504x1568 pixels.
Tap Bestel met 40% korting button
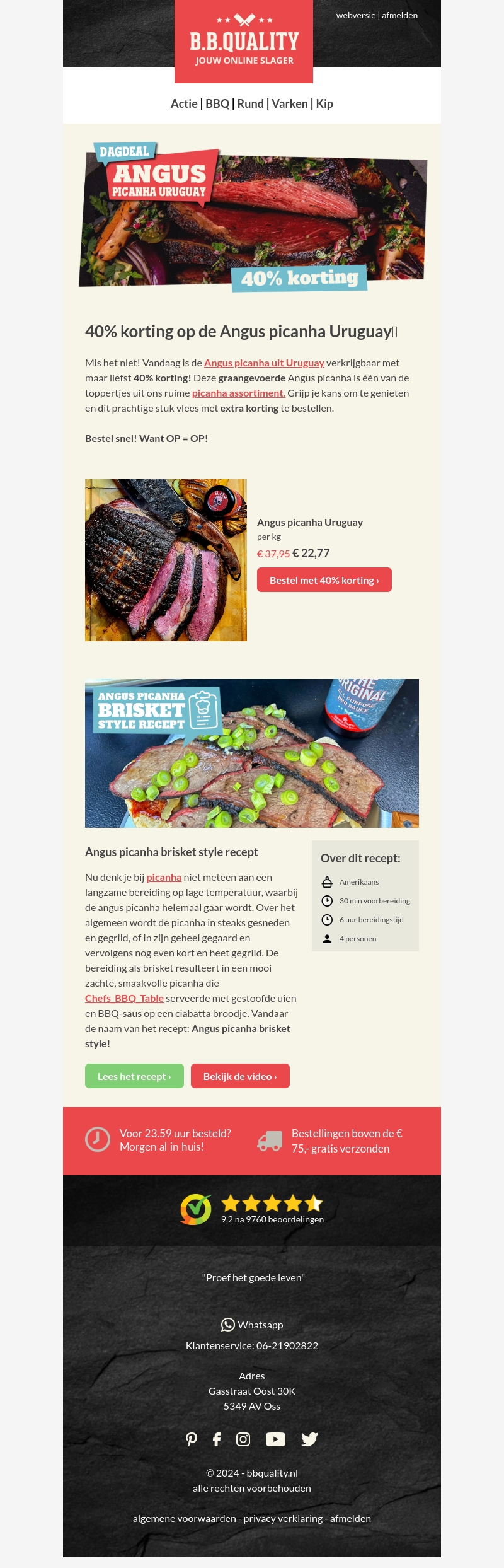click(x=324, y=580)
